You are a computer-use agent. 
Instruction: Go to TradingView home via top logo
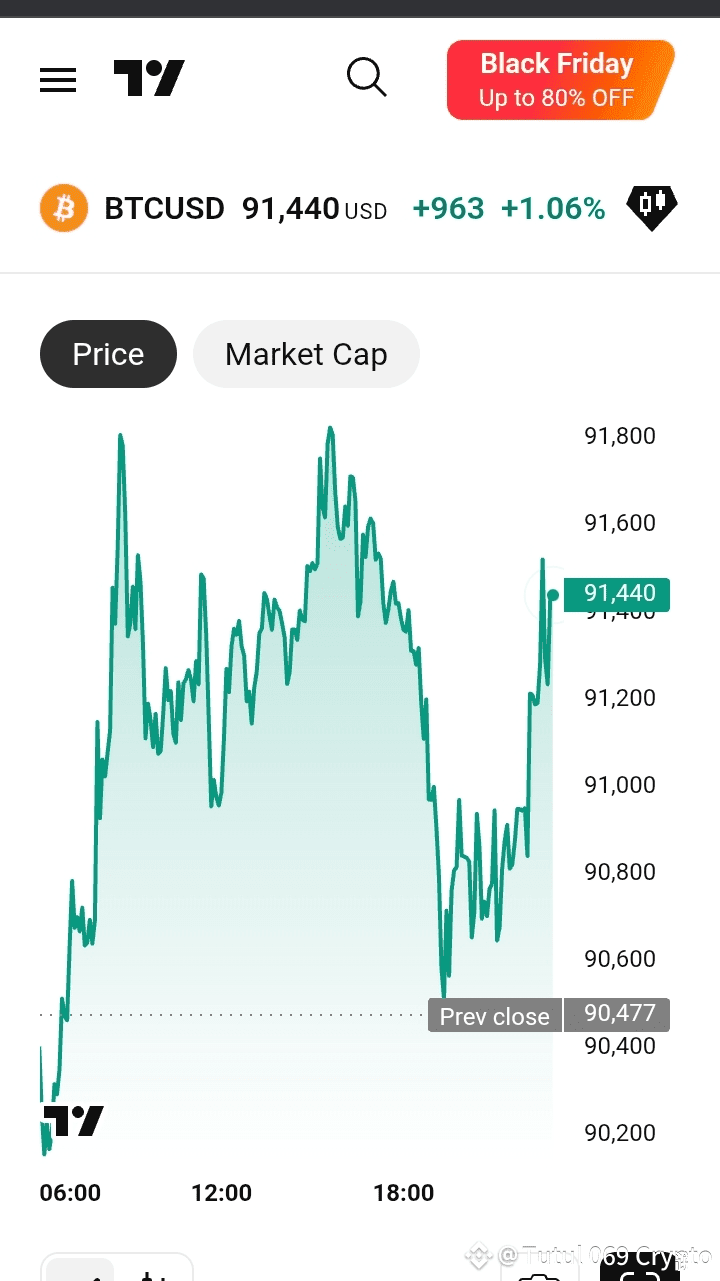[x=149, y=79]
